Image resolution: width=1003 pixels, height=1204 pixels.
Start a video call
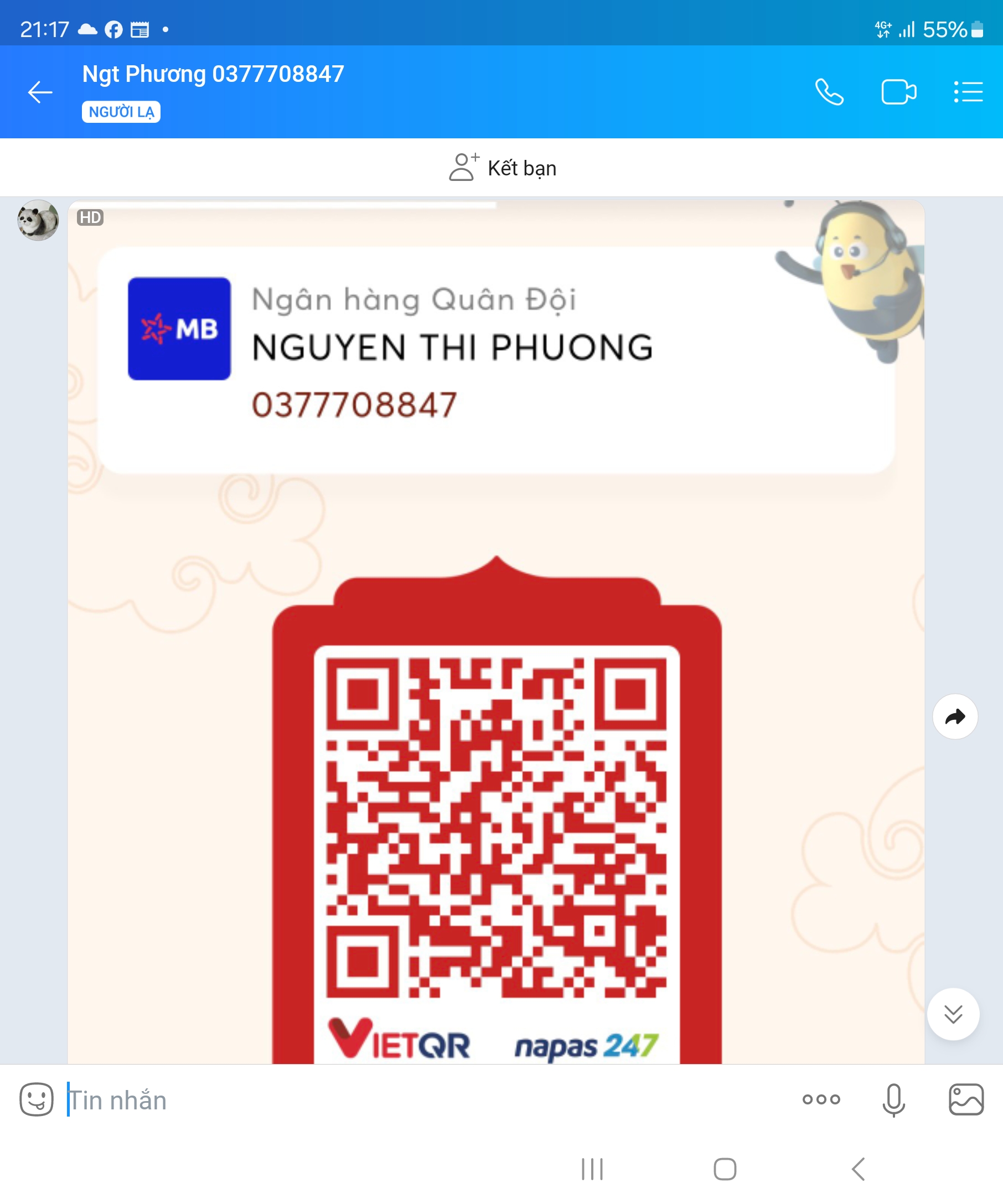[898, 92]
